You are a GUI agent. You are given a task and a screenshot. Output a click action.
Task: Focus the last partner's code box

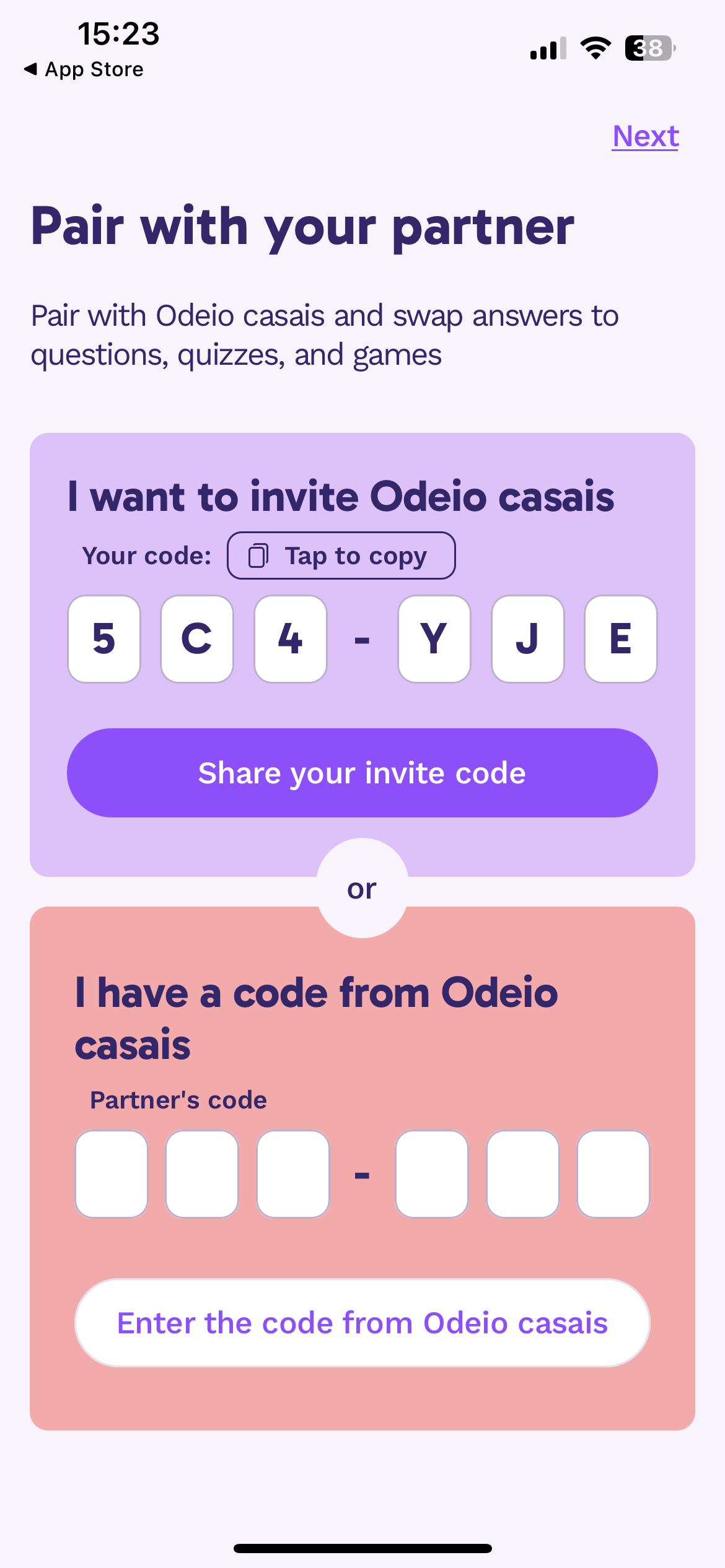pos(613,1174)
